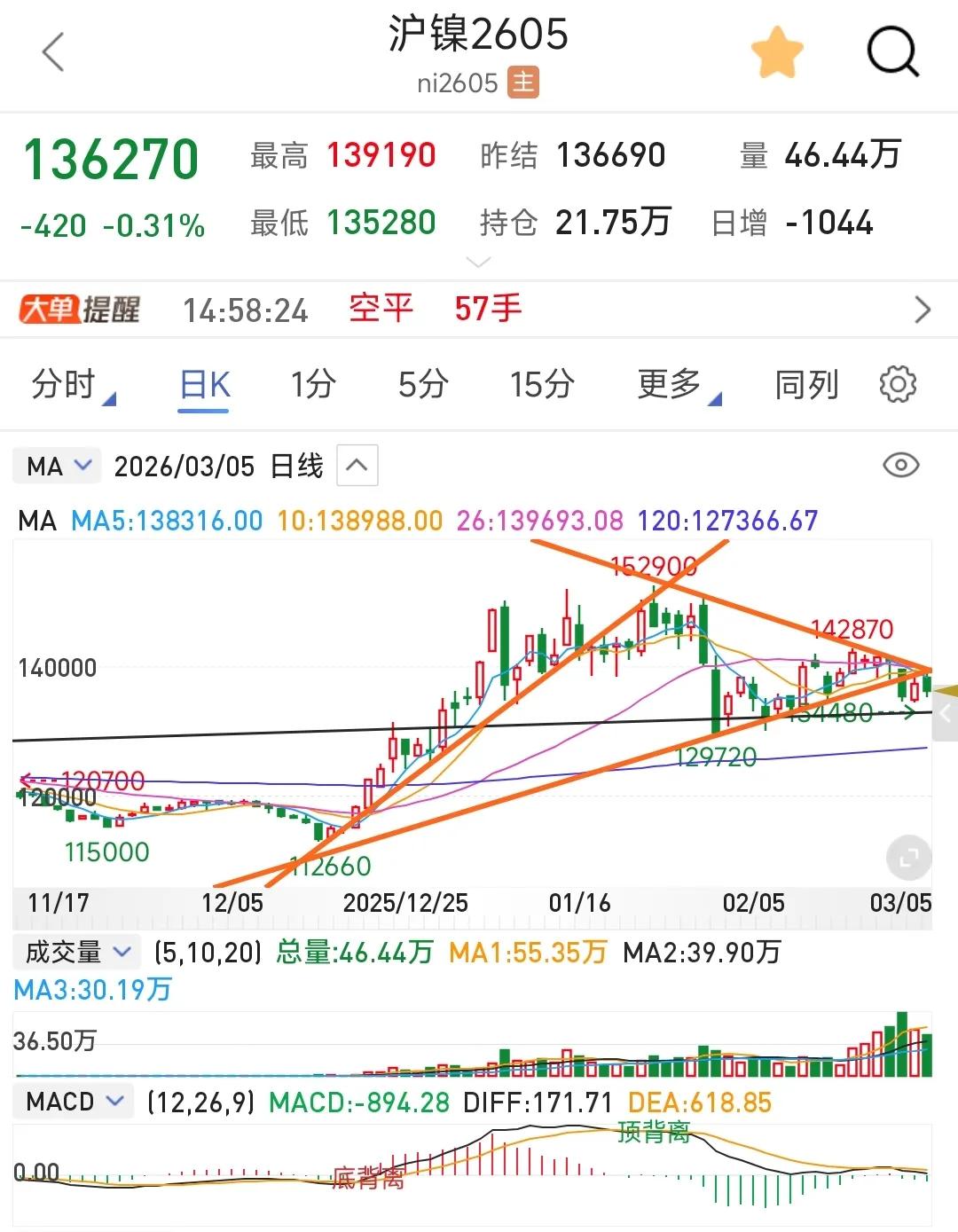This screenshot has width=958, height=1232.
Task: Toggle the favorite star for 沪镍2605
Action: 777,52
